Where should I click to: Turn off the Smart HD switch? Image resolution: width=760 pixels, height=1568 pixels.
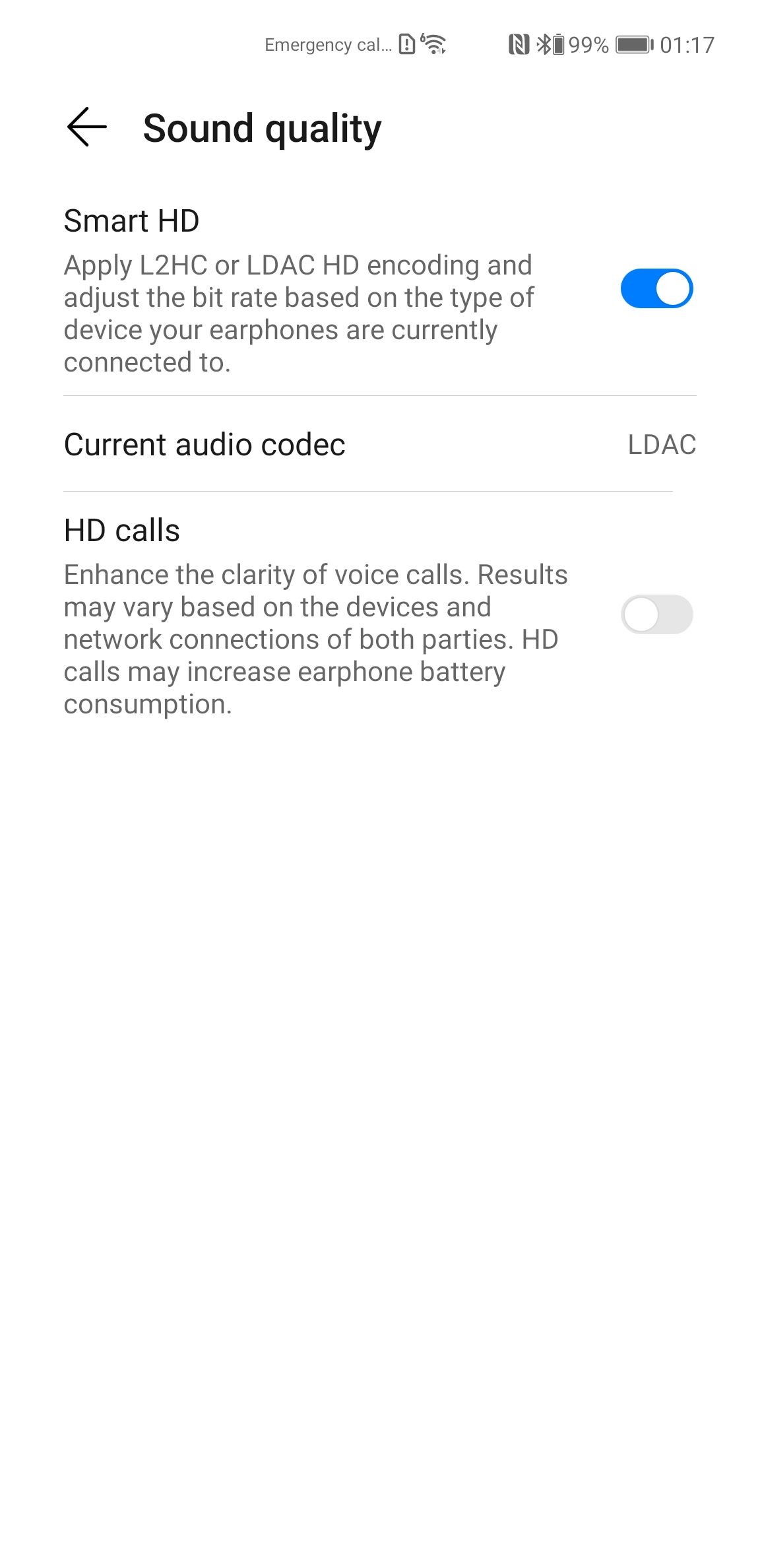click(x=656, y=288)
